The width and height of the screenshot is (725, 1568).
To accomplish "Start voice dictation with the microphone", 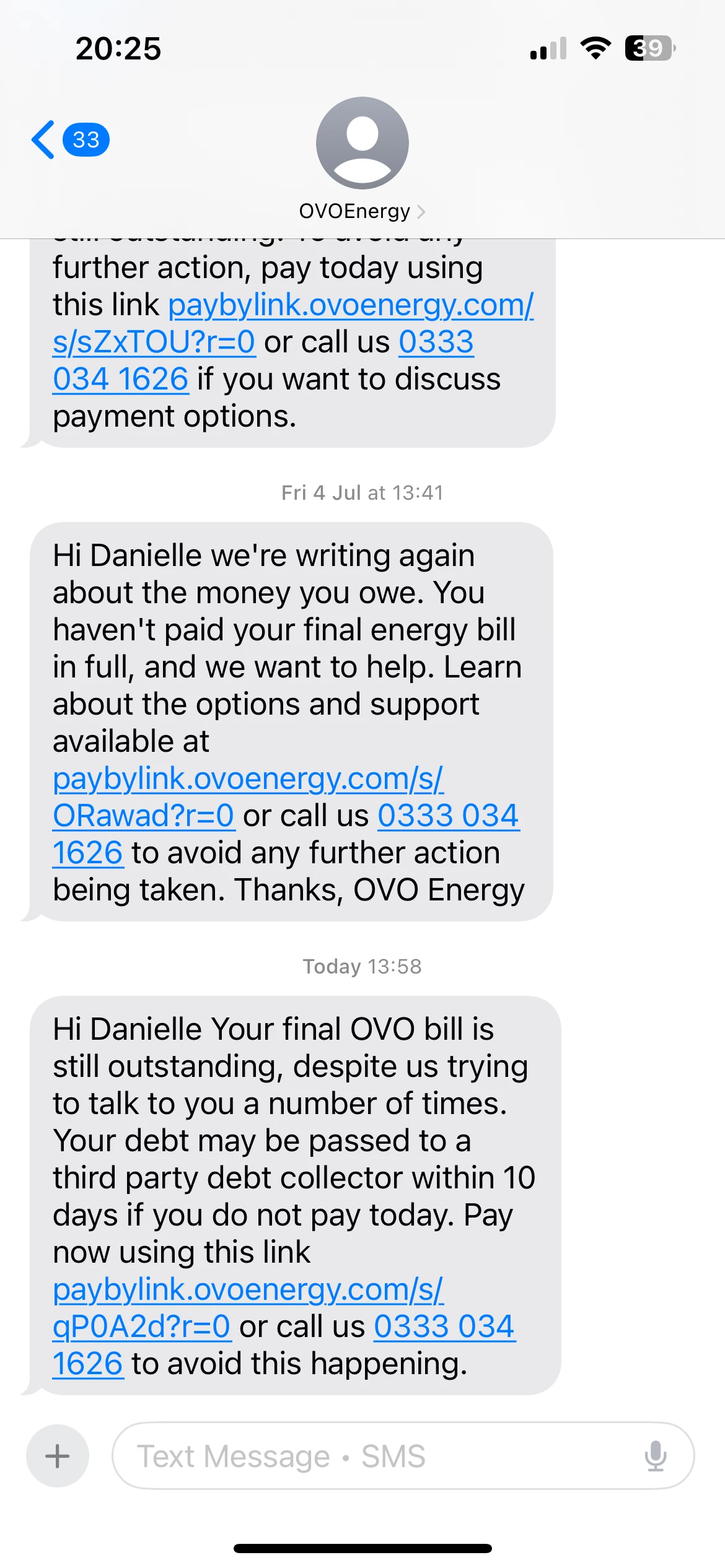I will pos(655,1456).
